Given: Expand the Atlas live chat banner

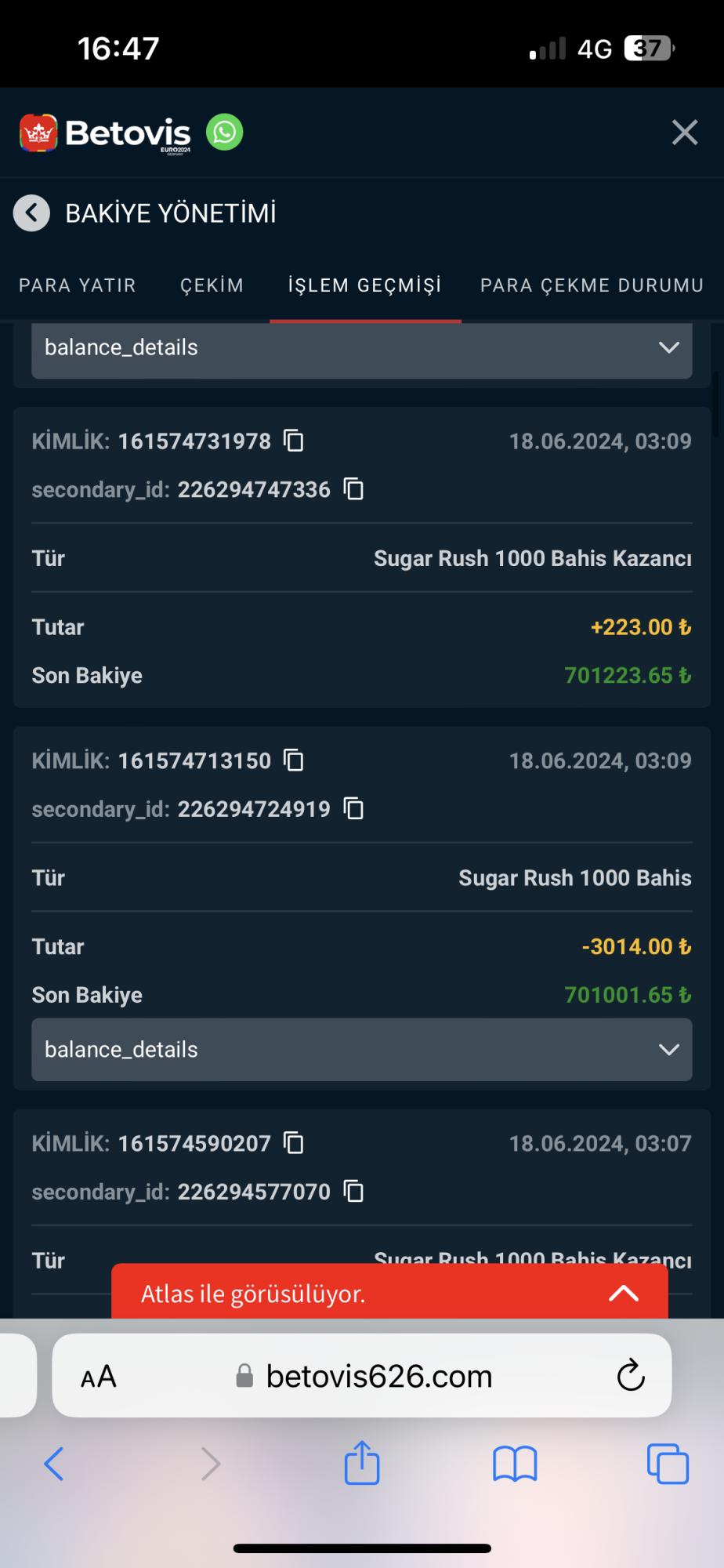Looking at the screenshot, I should pyautogui.click(x=624, y=1294).
